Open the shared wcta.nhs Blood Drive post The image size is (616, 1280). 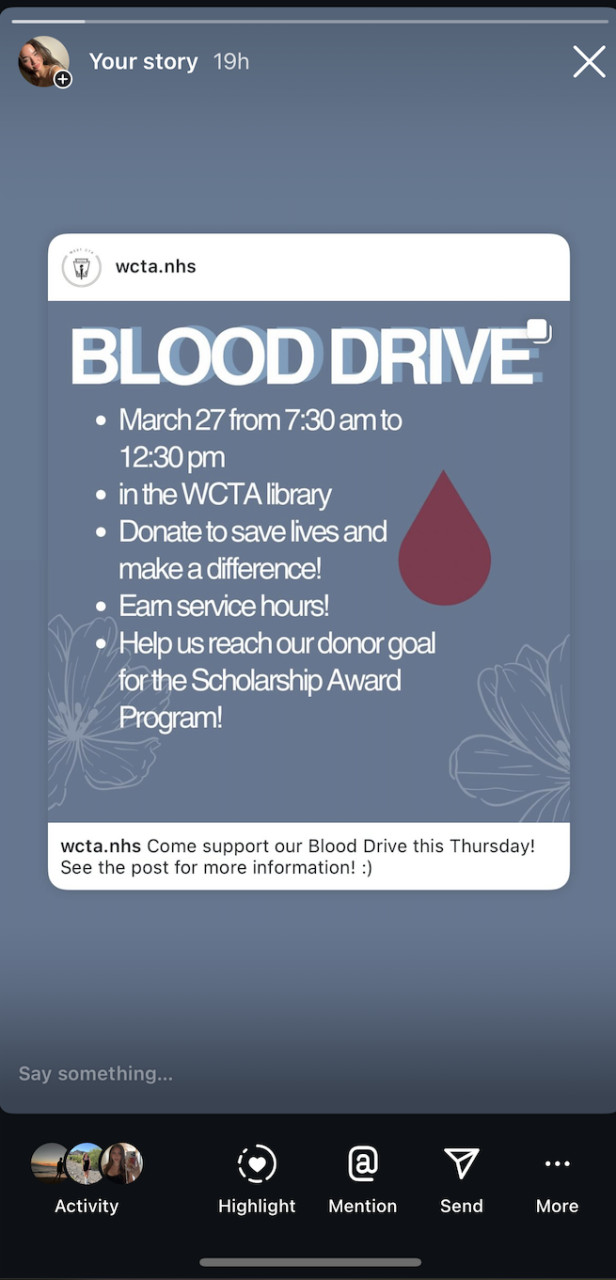tap(308, 560)
